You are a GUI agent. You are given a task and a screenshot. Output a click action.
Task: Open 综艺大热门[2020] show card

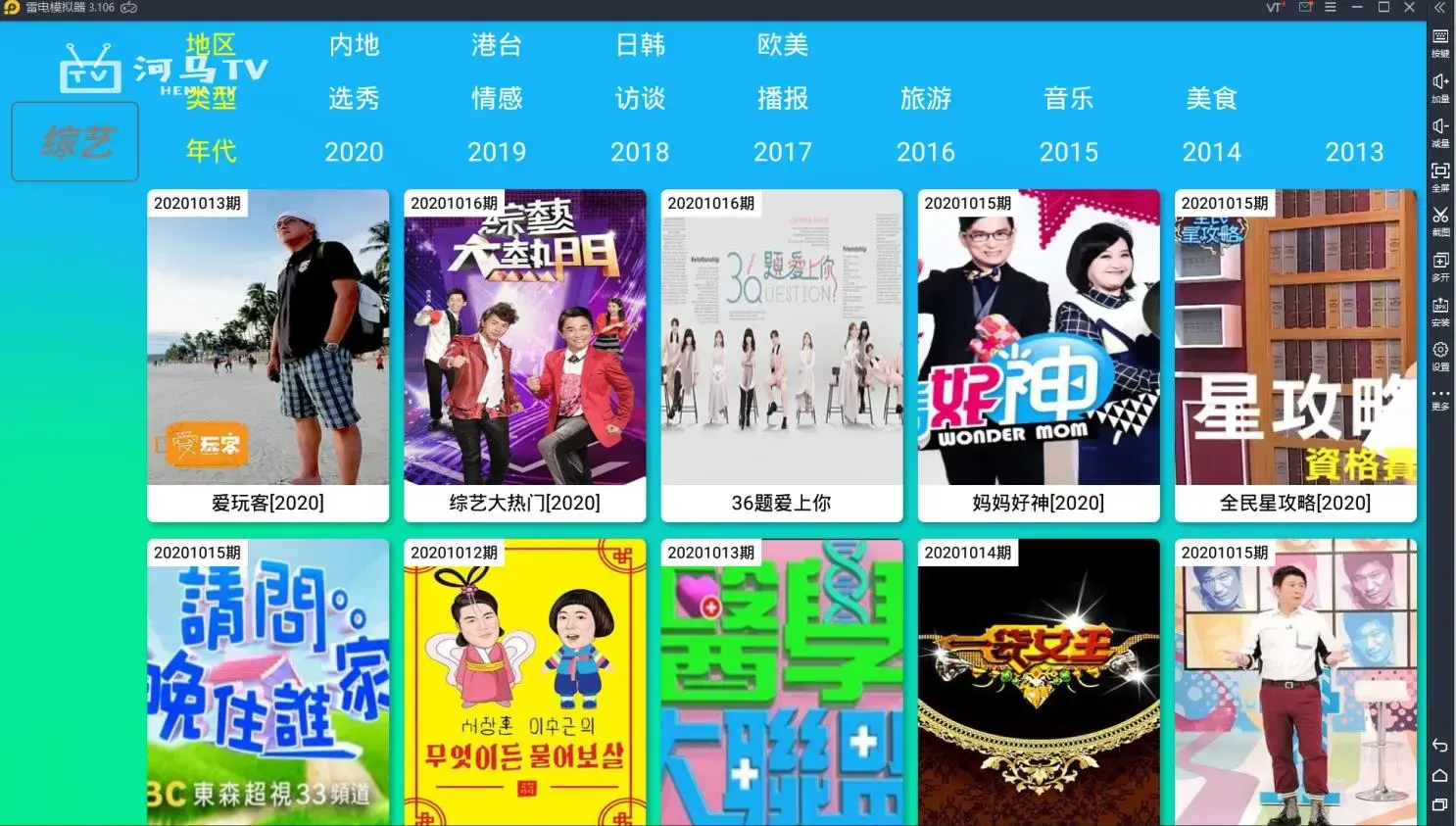click(524, 355)
